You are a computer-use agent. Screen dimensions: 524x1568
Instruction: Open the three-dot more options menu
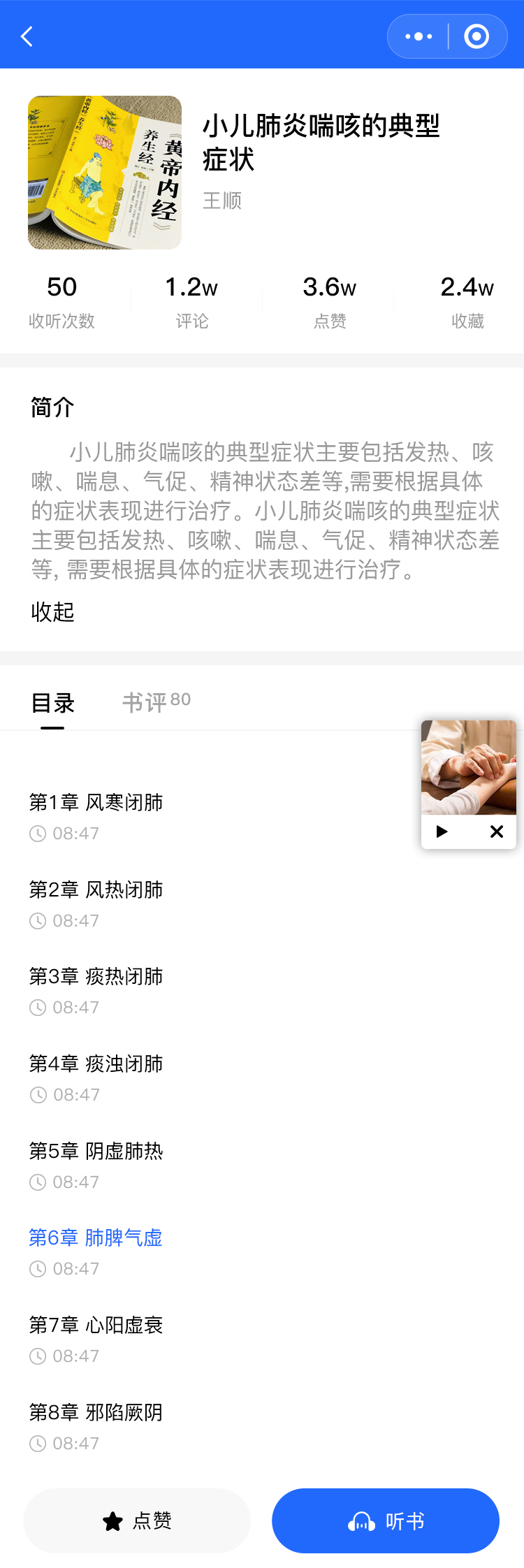click(419, 36)
